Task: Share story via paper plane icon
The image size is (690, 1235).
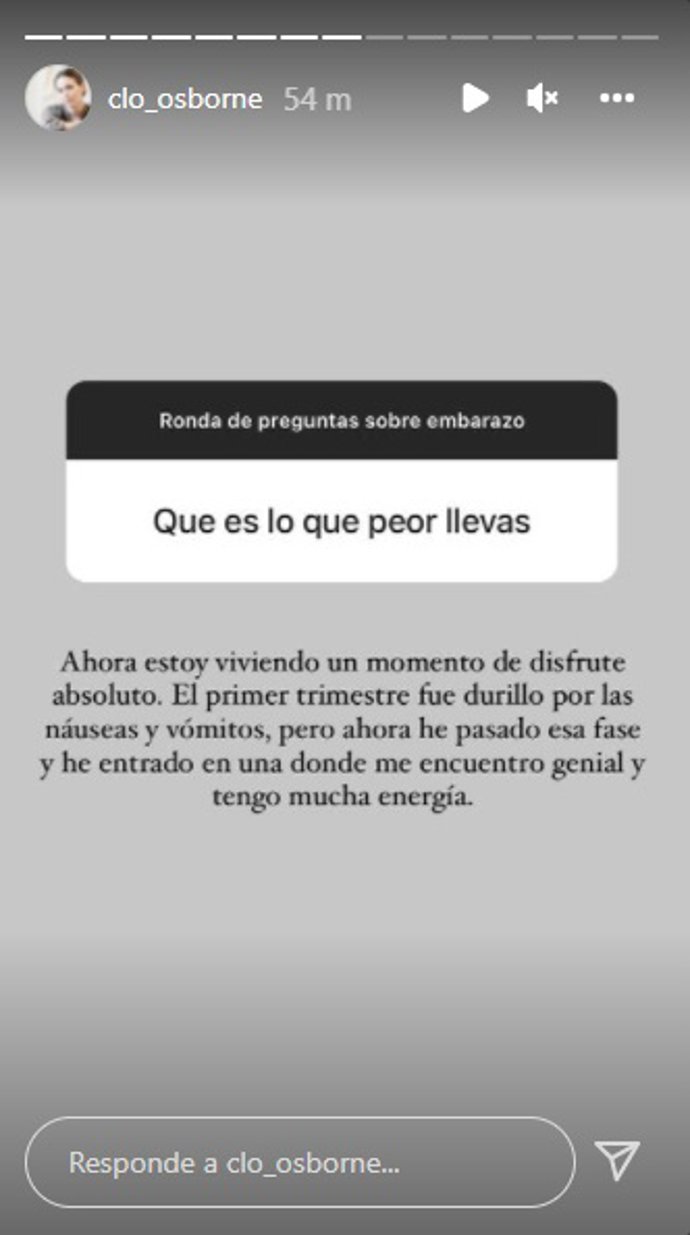Action: click(x=617, y=1161)
